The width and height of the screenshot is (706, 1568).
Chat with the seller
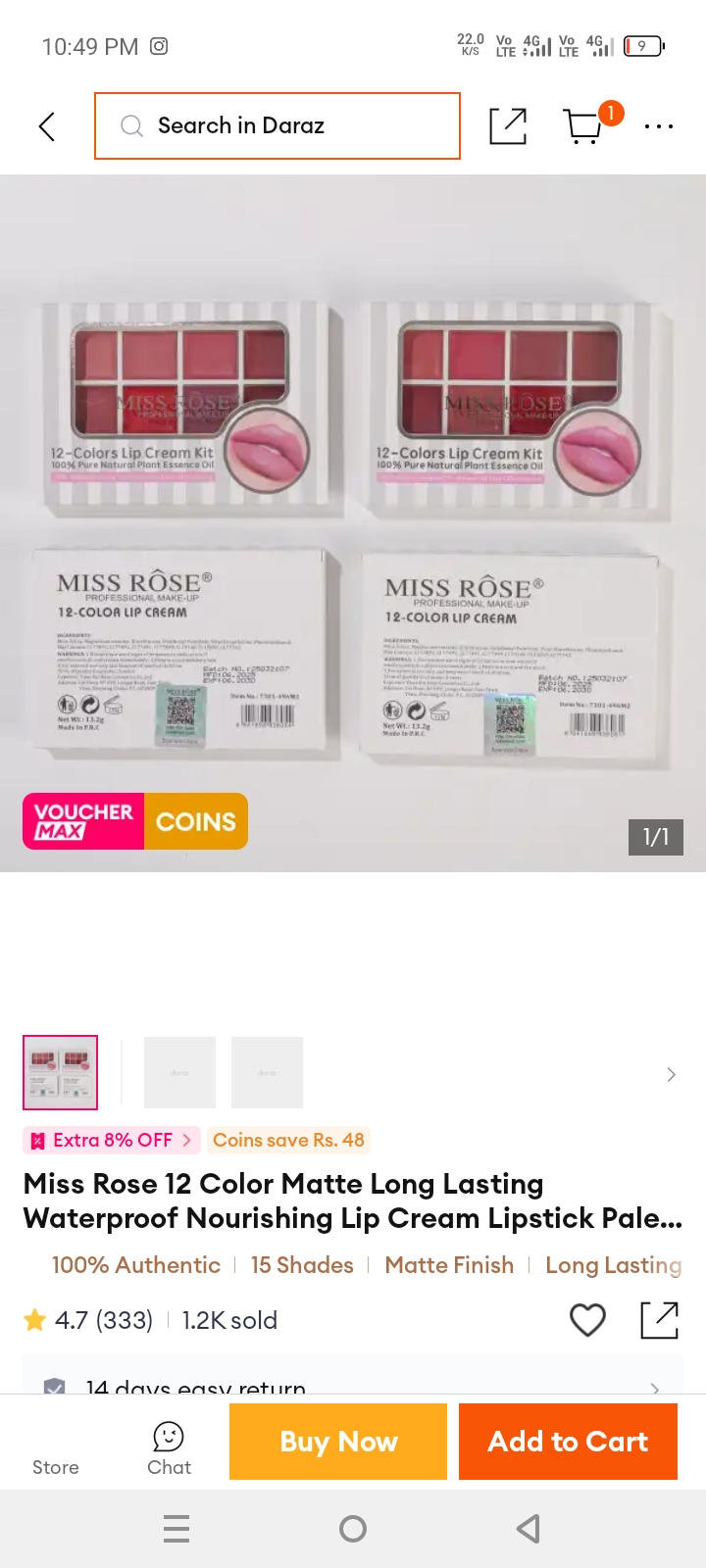point(169,1448)
